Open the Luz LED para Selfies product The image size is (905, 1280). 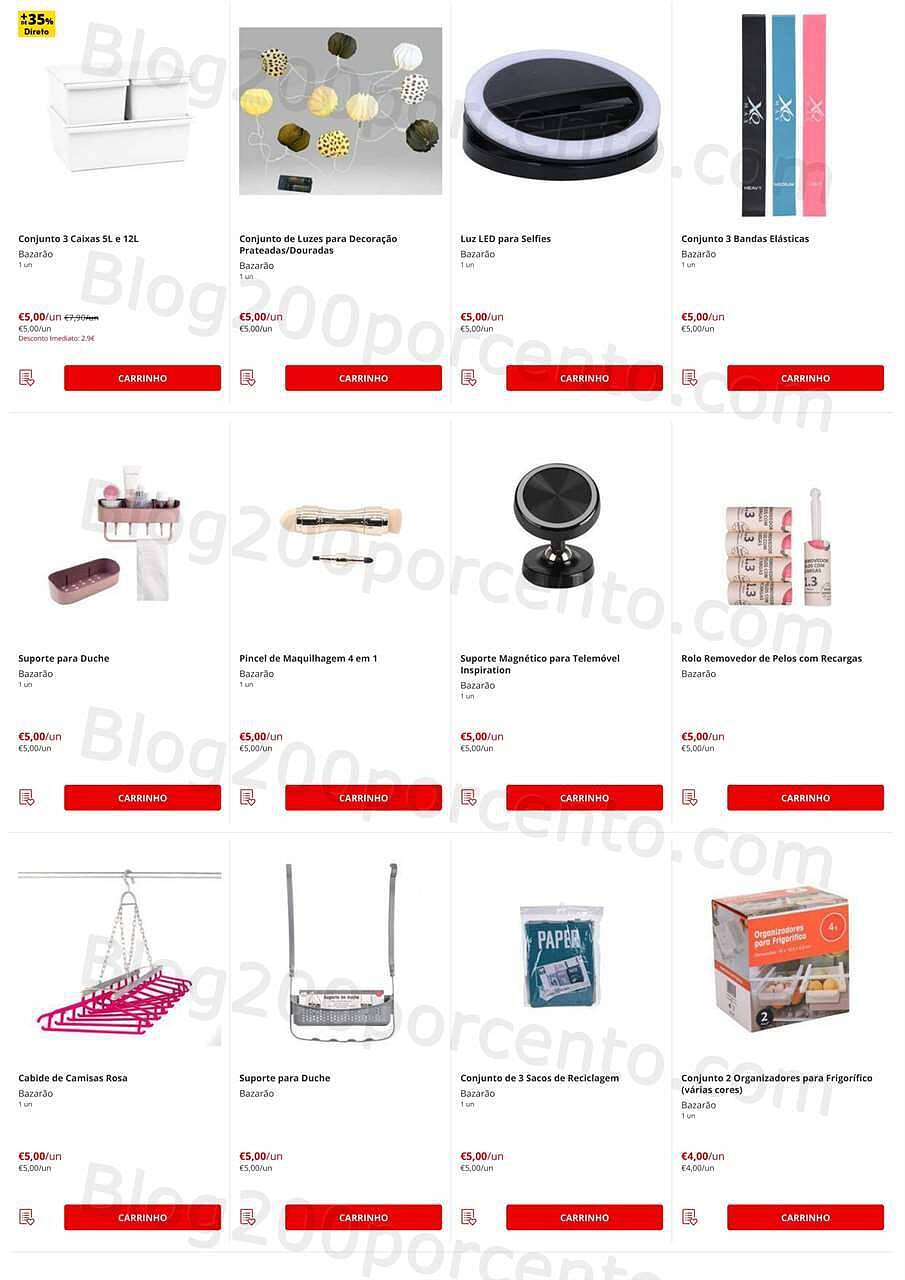pos(505,239)
